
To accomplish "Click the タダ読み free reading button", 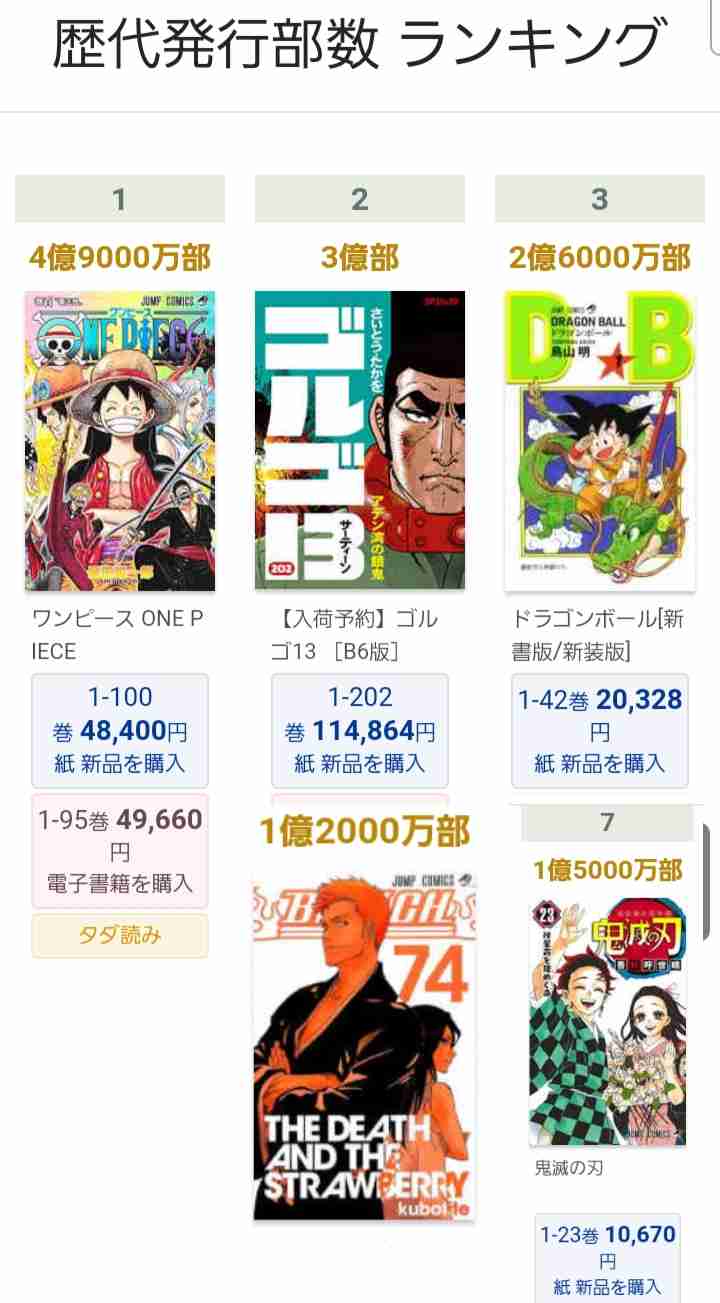I will click(119, 935).
